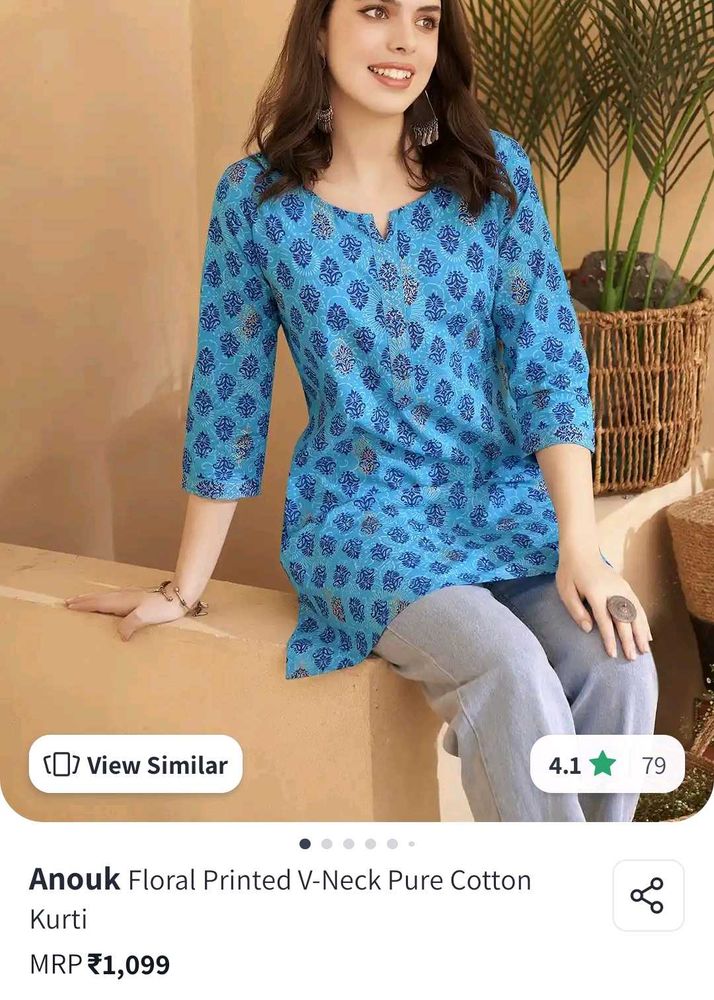The height and width of the screenshot is (1000, 714).
Task: Tap the View Similar button
Action: click(x=136, y=765)
